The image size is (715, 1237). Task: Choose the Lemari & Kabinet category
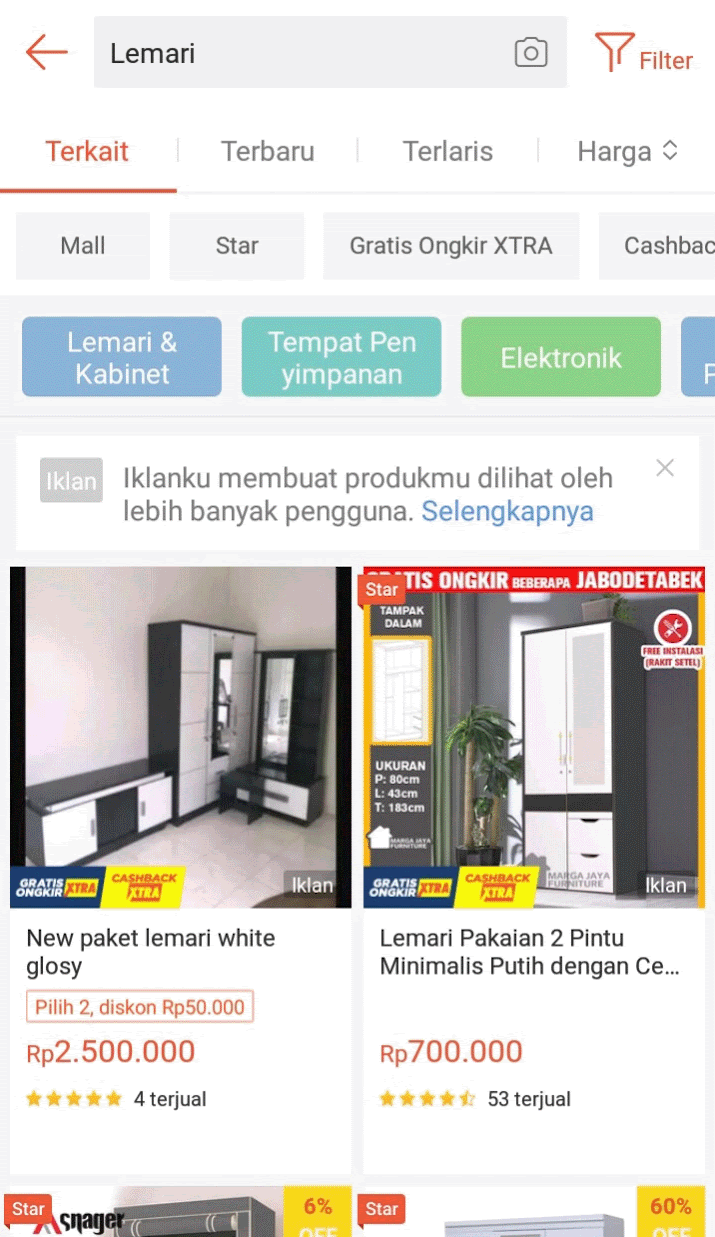pos(121,358)
